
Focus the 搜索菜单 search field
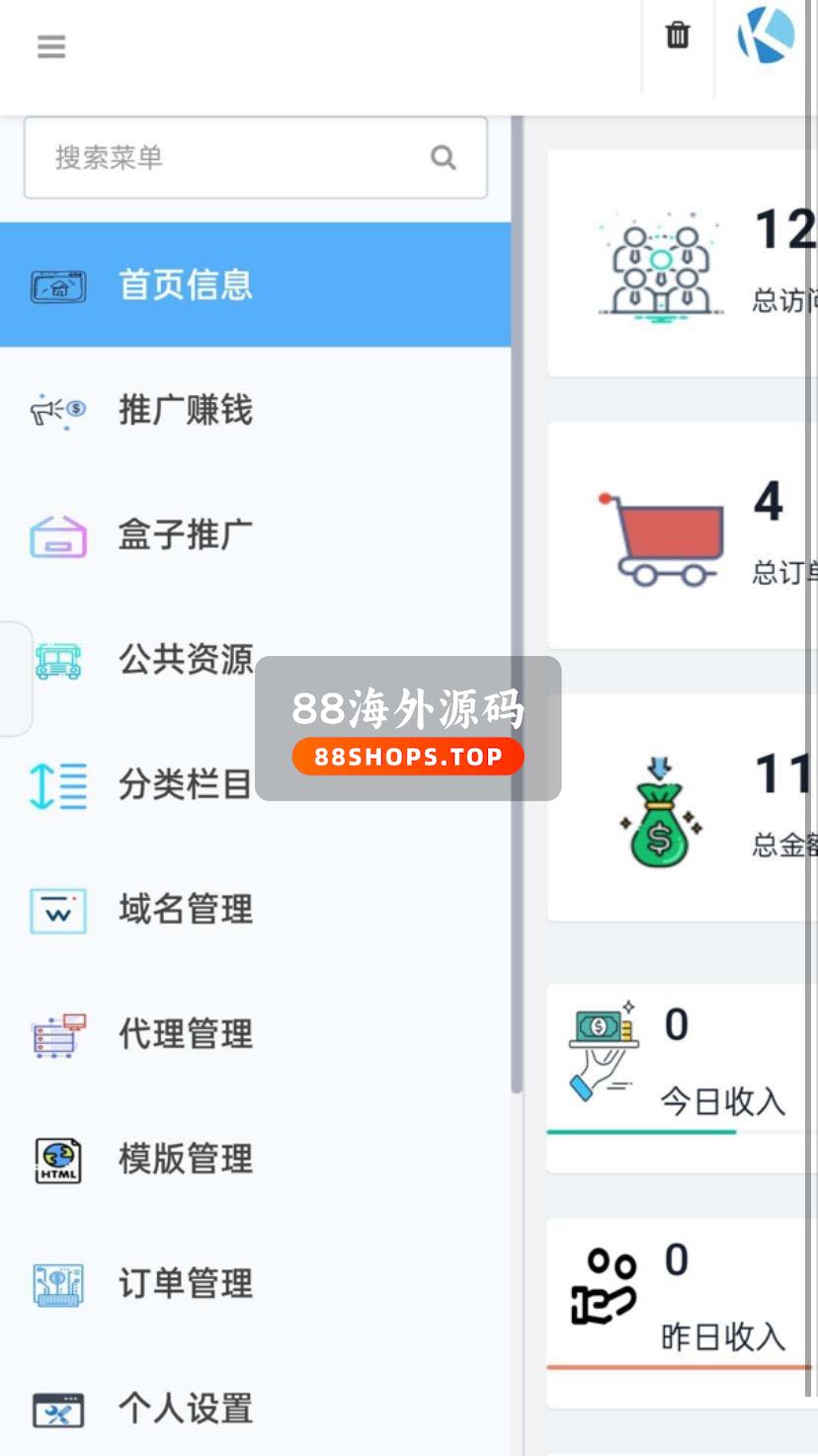pos(227,158)
